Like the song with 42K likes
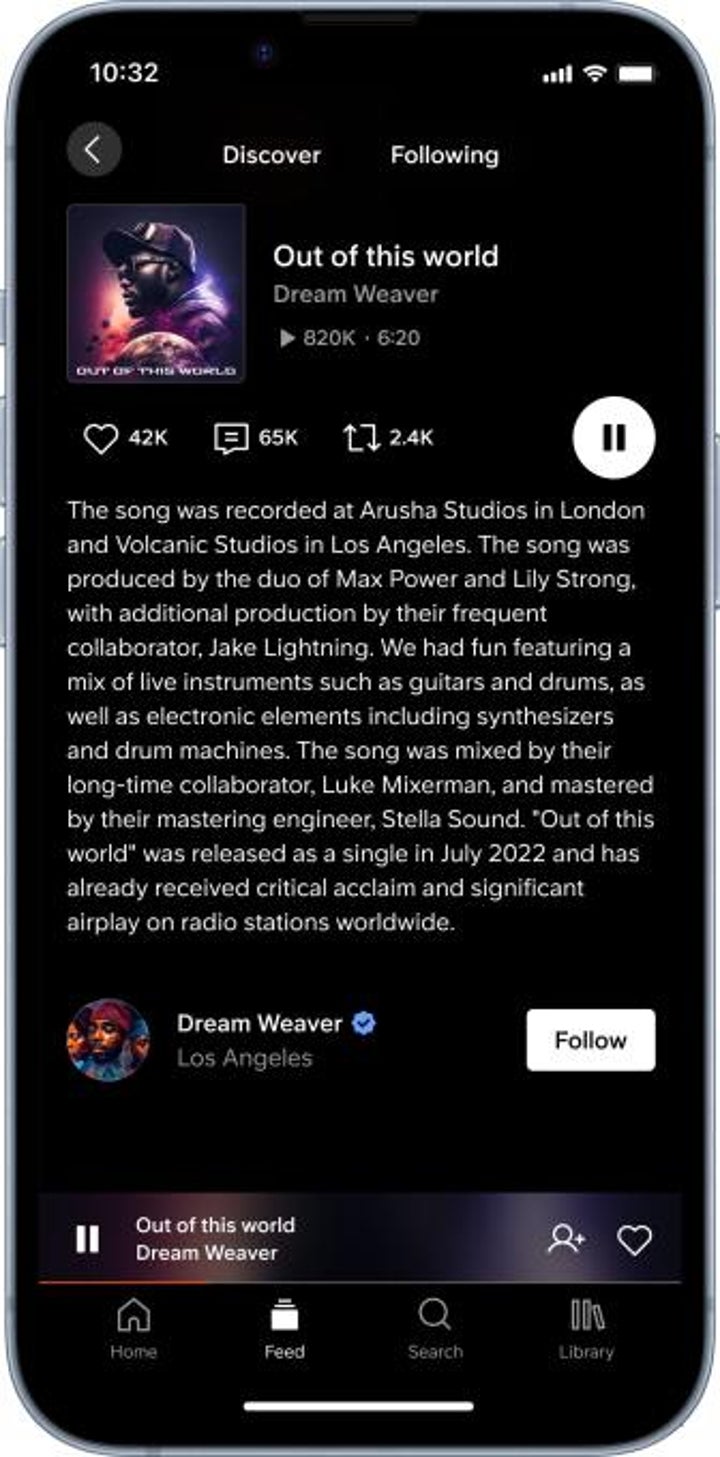 [x=101, y=438]
